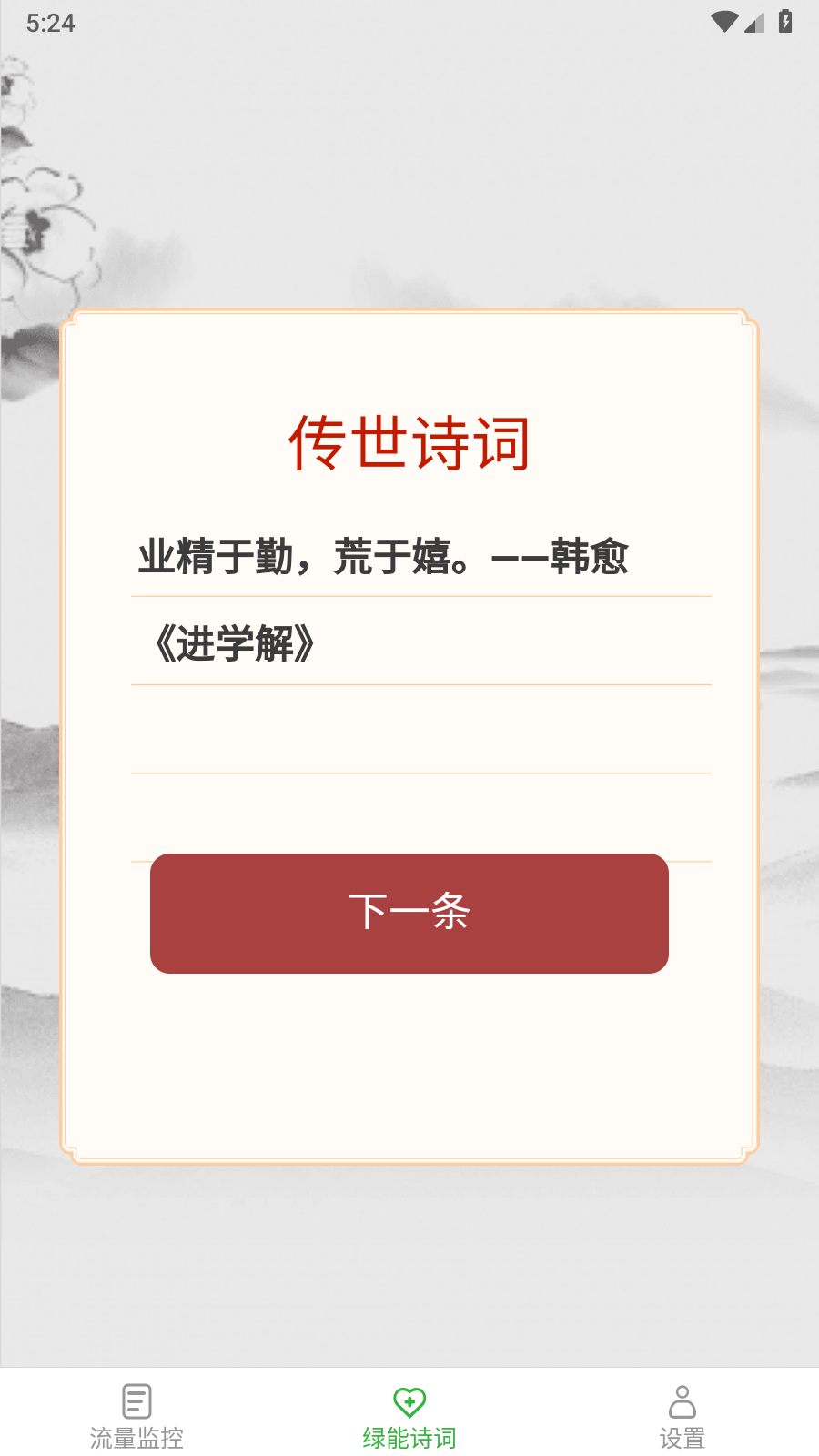
Task: Select the 绿能诗词 tab
Action: point(409,1416)
